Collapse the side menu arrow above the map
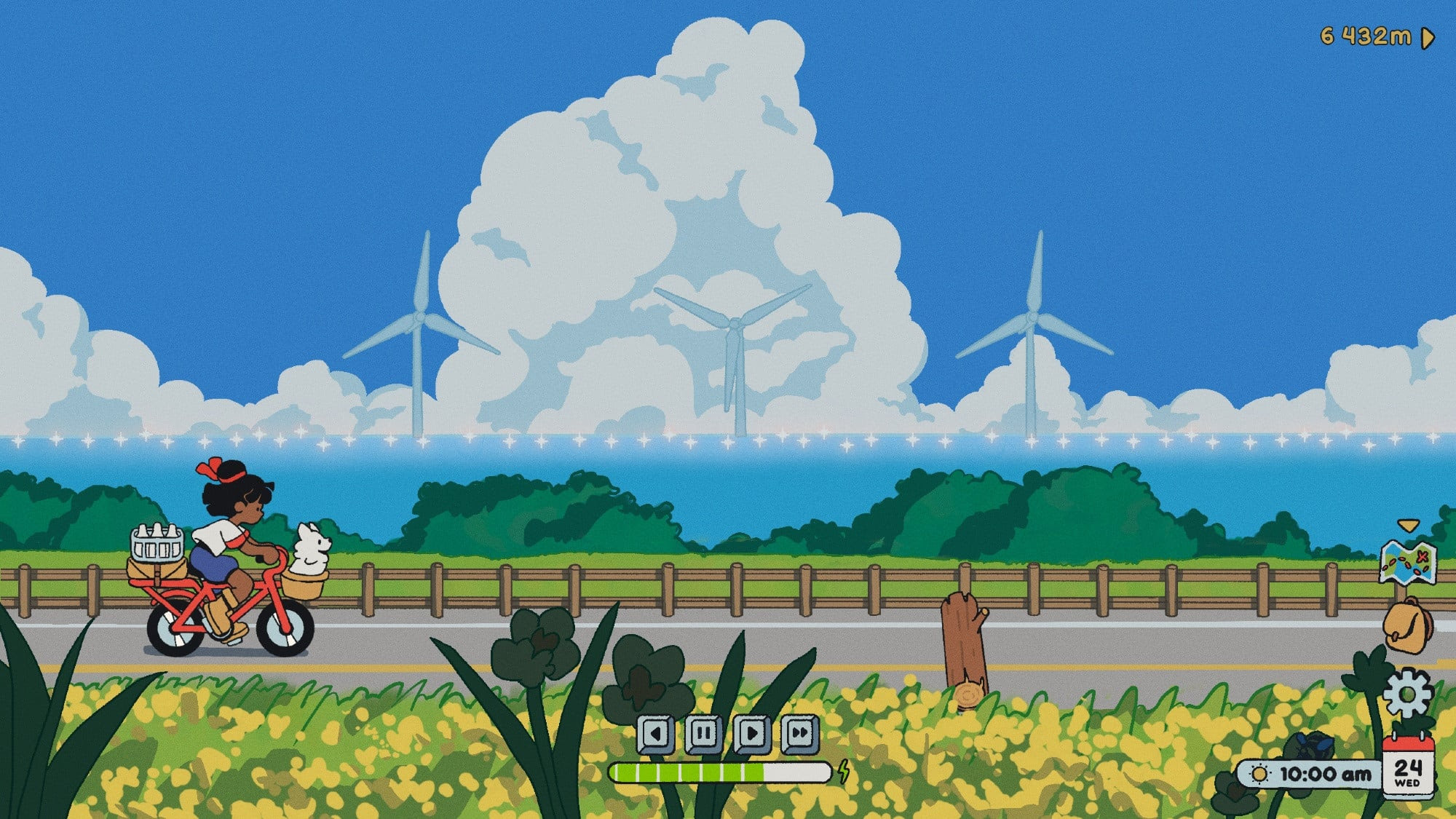Viewport: 1456px width, 819px height. [x=1408, y=525]
